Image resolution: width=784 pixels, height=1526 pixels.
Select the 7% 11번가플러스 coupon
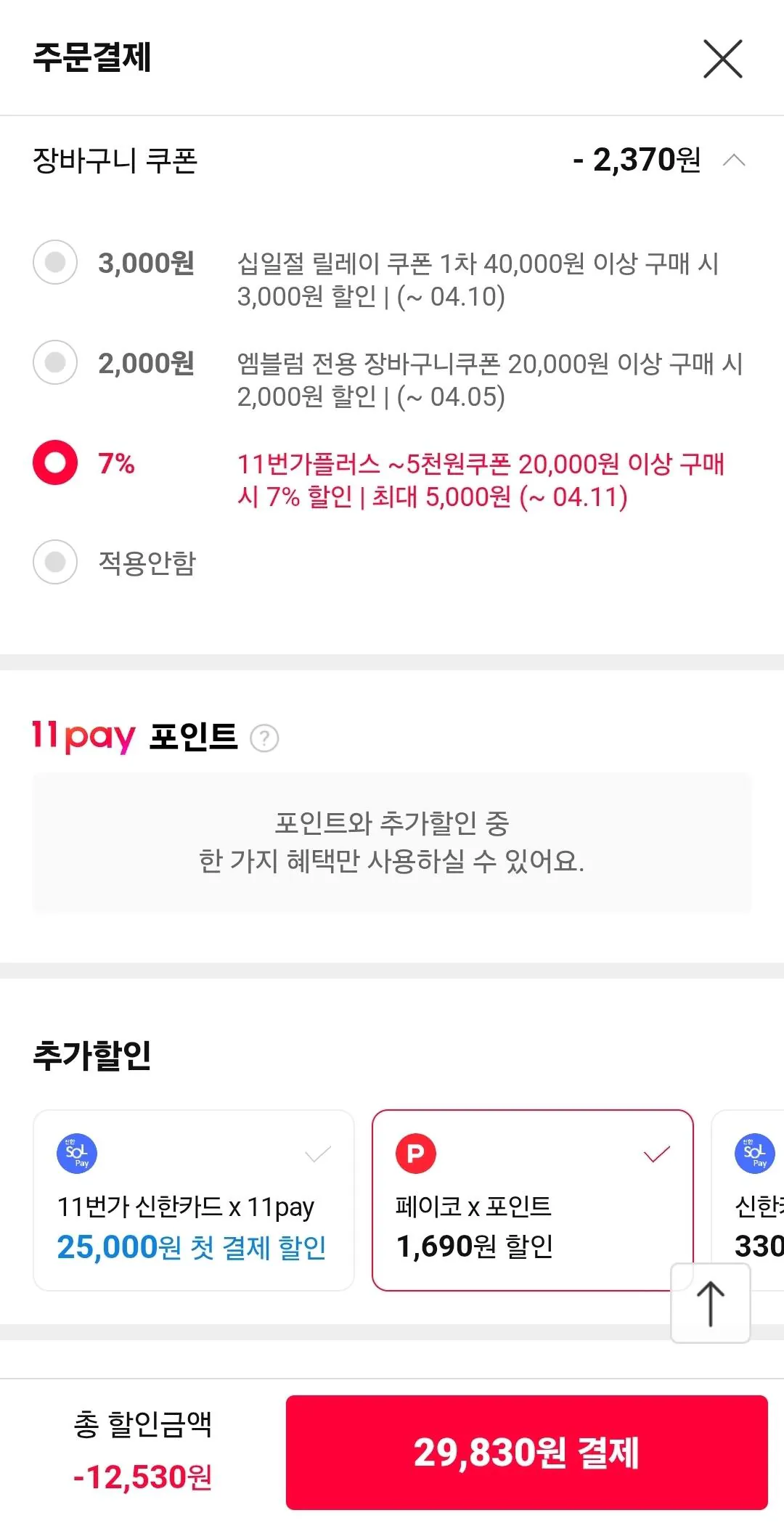55,462
